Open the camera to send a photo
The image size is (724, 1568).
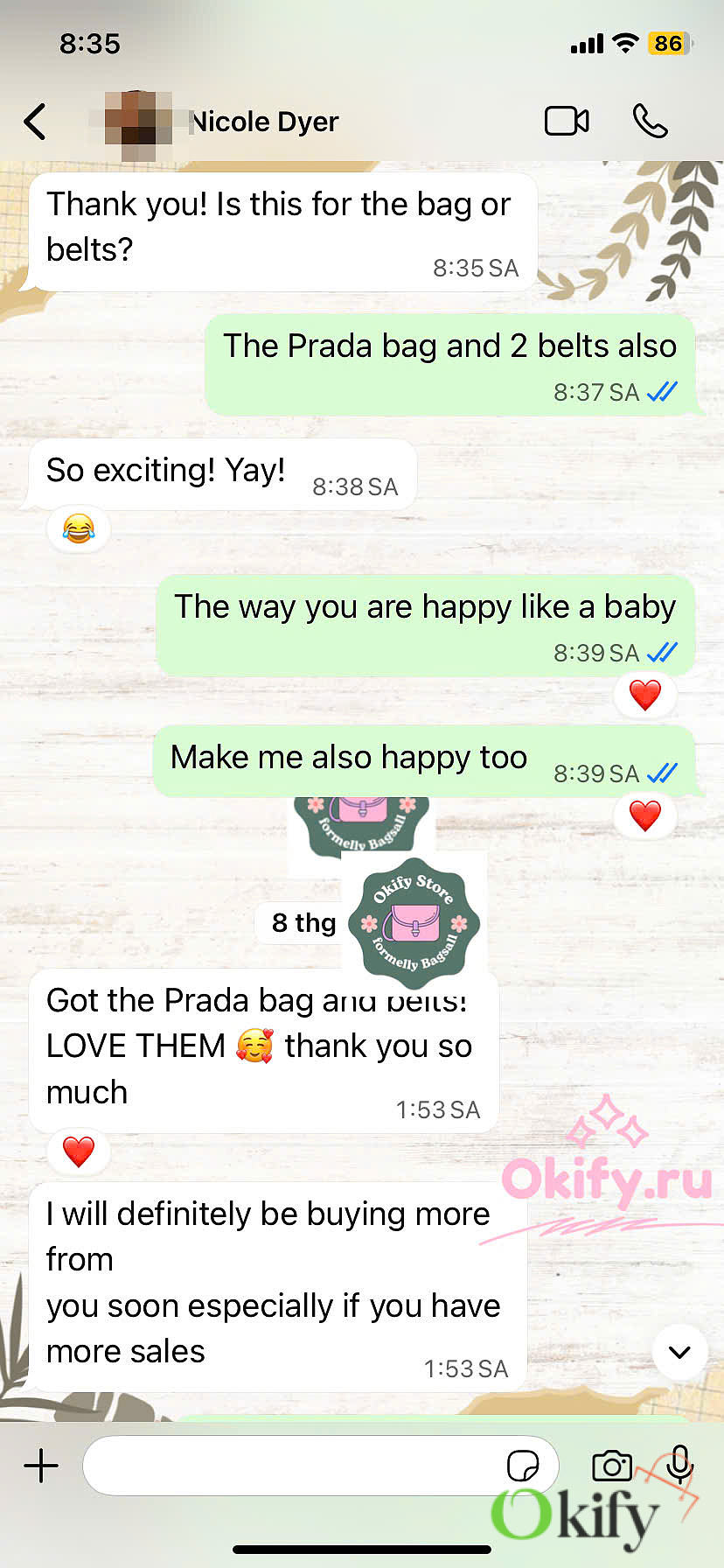(x=611, y=1465)
